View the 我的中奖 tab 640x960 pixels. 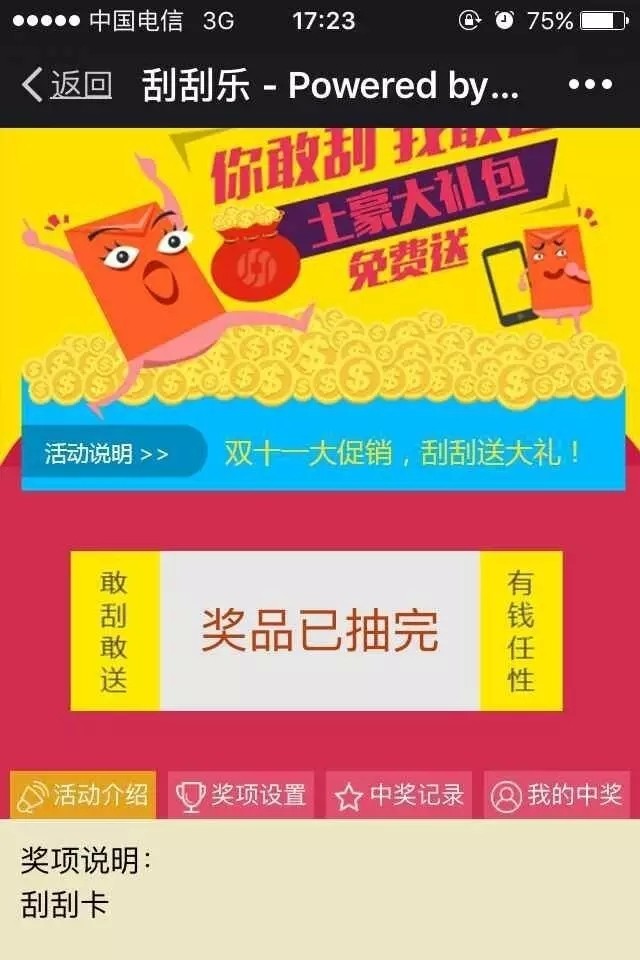(558, 796)
